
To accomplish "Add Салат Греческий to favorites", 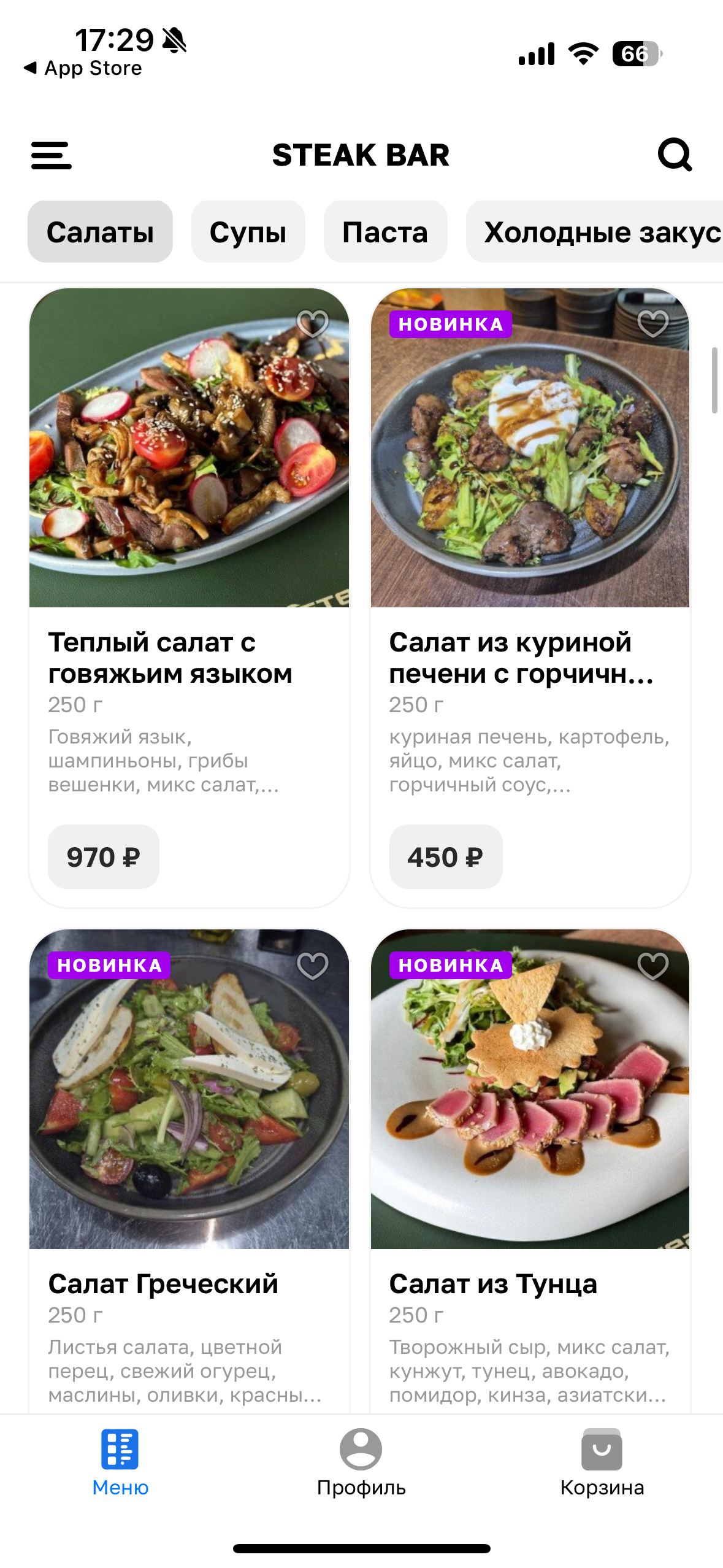I will pyautogui.click(x=313, y=966).
